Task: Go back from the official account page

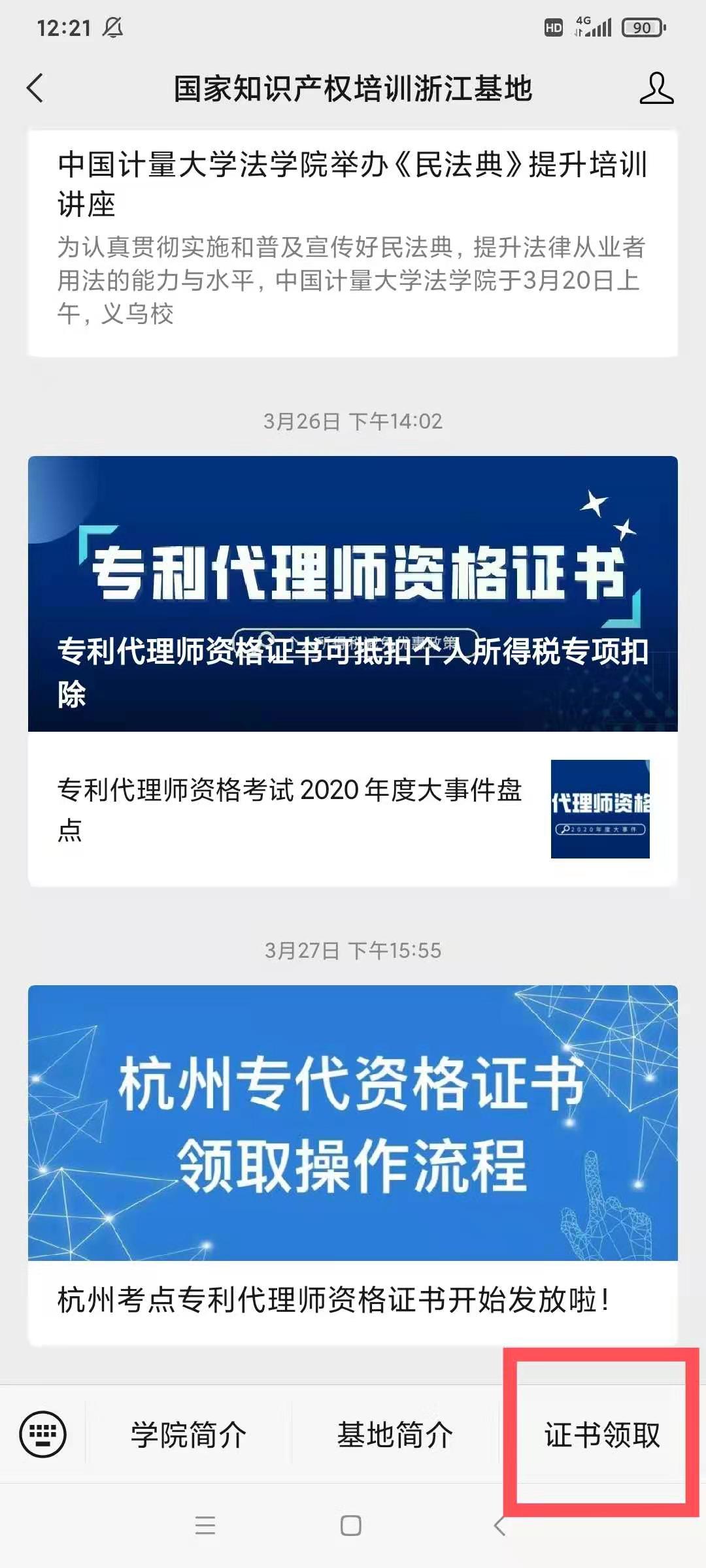Action: click(35, 88)
